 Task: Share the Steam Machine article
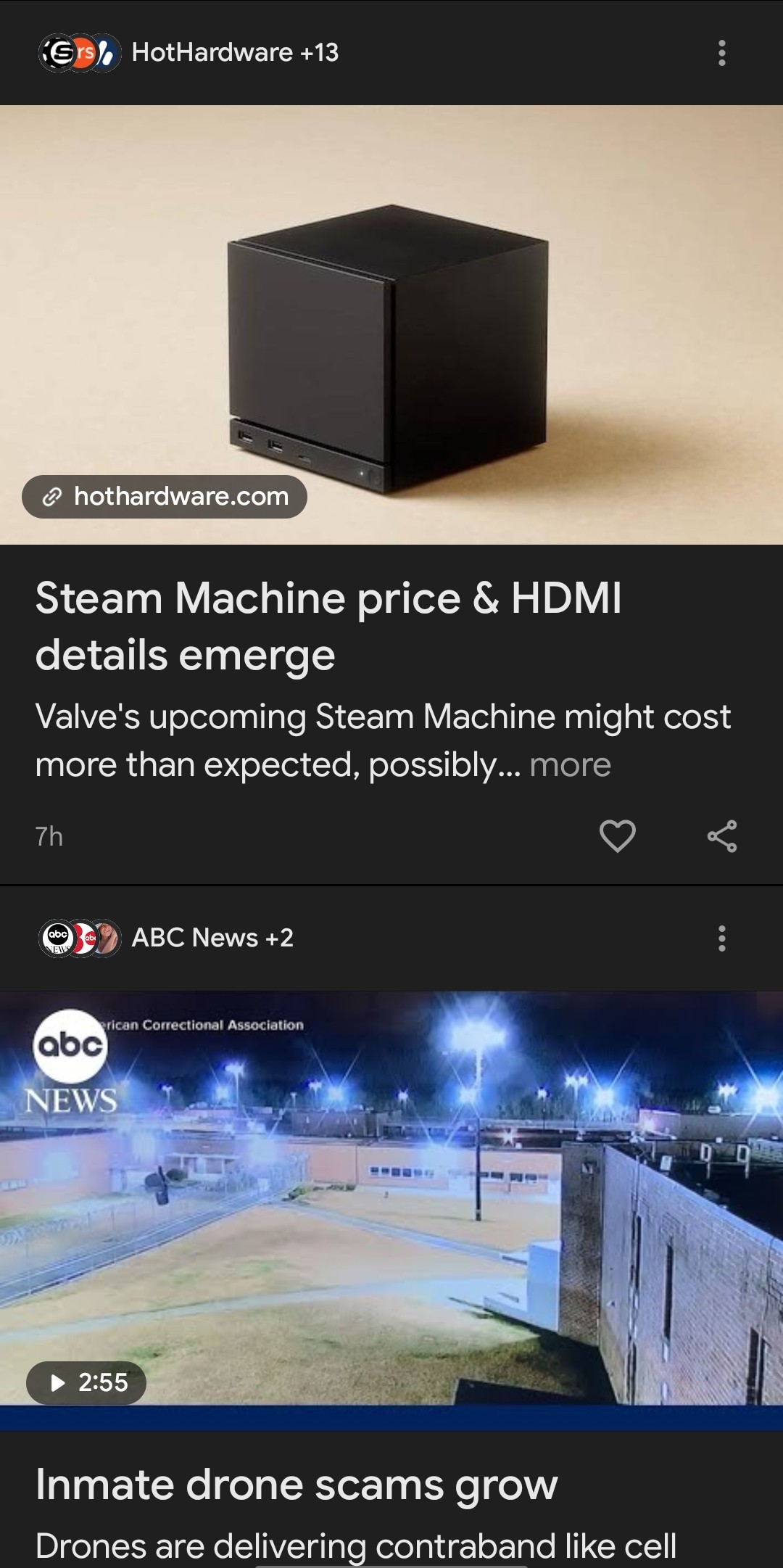[721, 836]
